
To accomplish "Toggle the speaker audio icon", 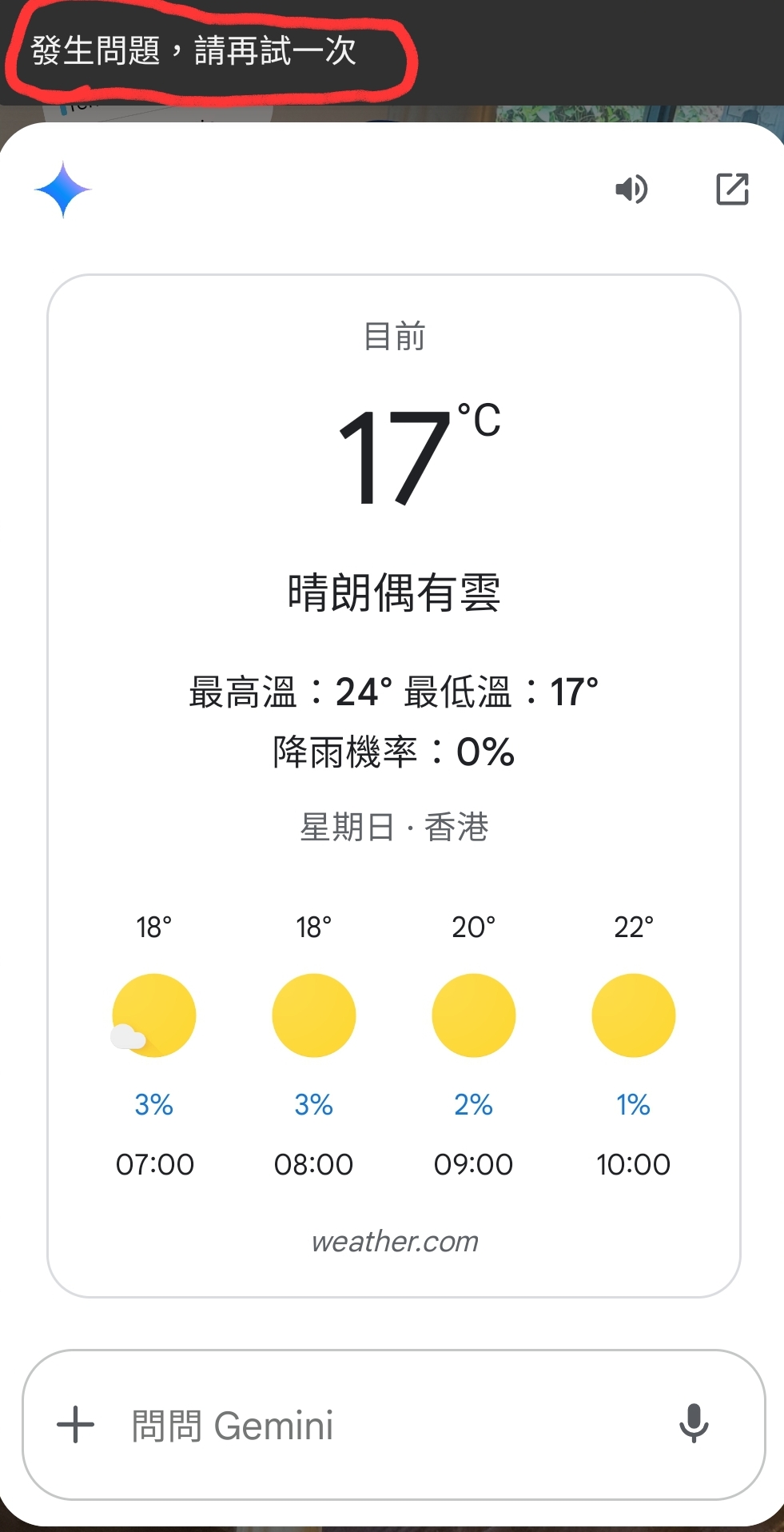I will pyautogui.click(x=631, y=190).
